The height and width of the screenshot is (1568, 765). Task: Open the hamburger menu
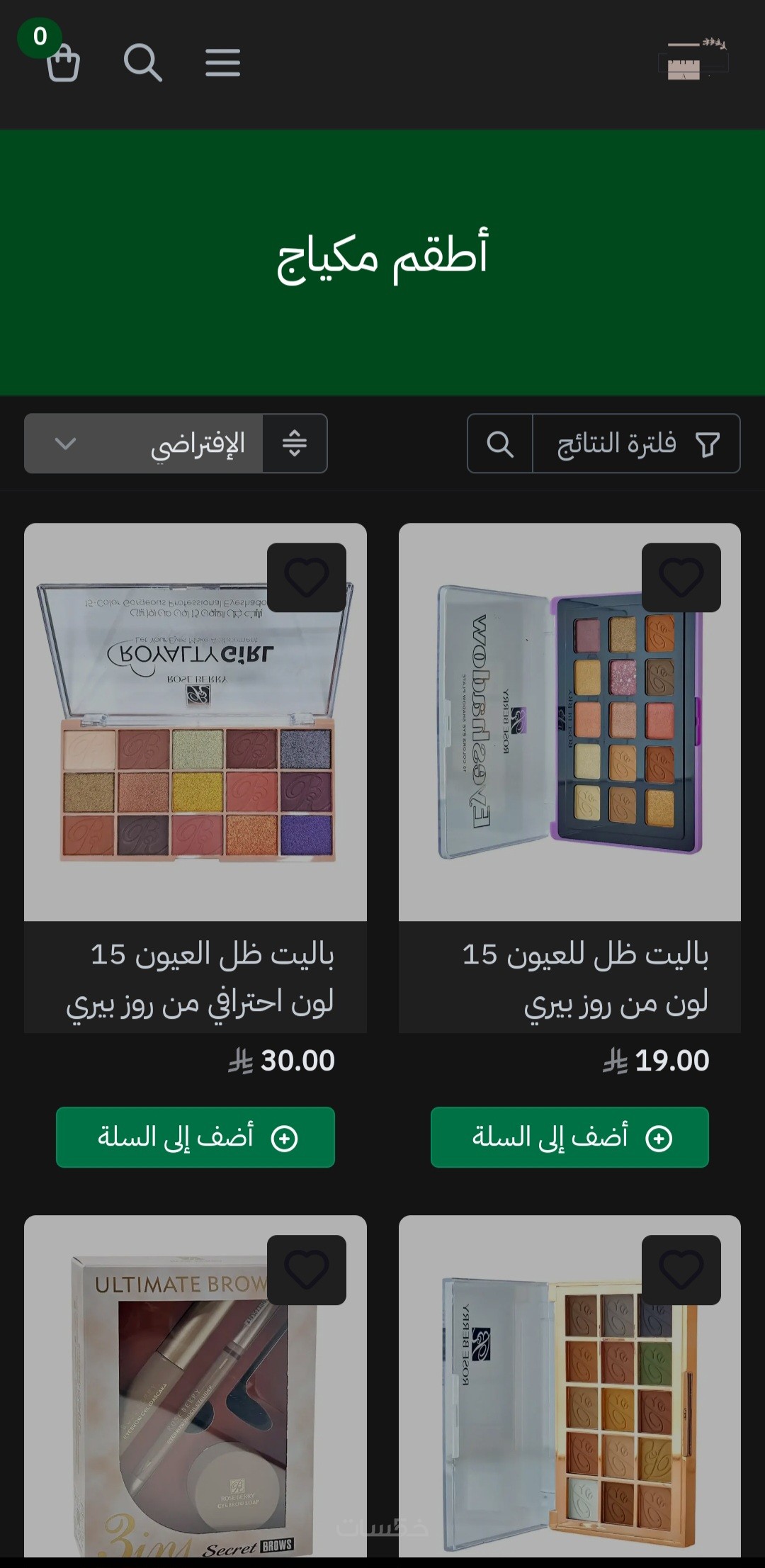[x=222, y=62]
